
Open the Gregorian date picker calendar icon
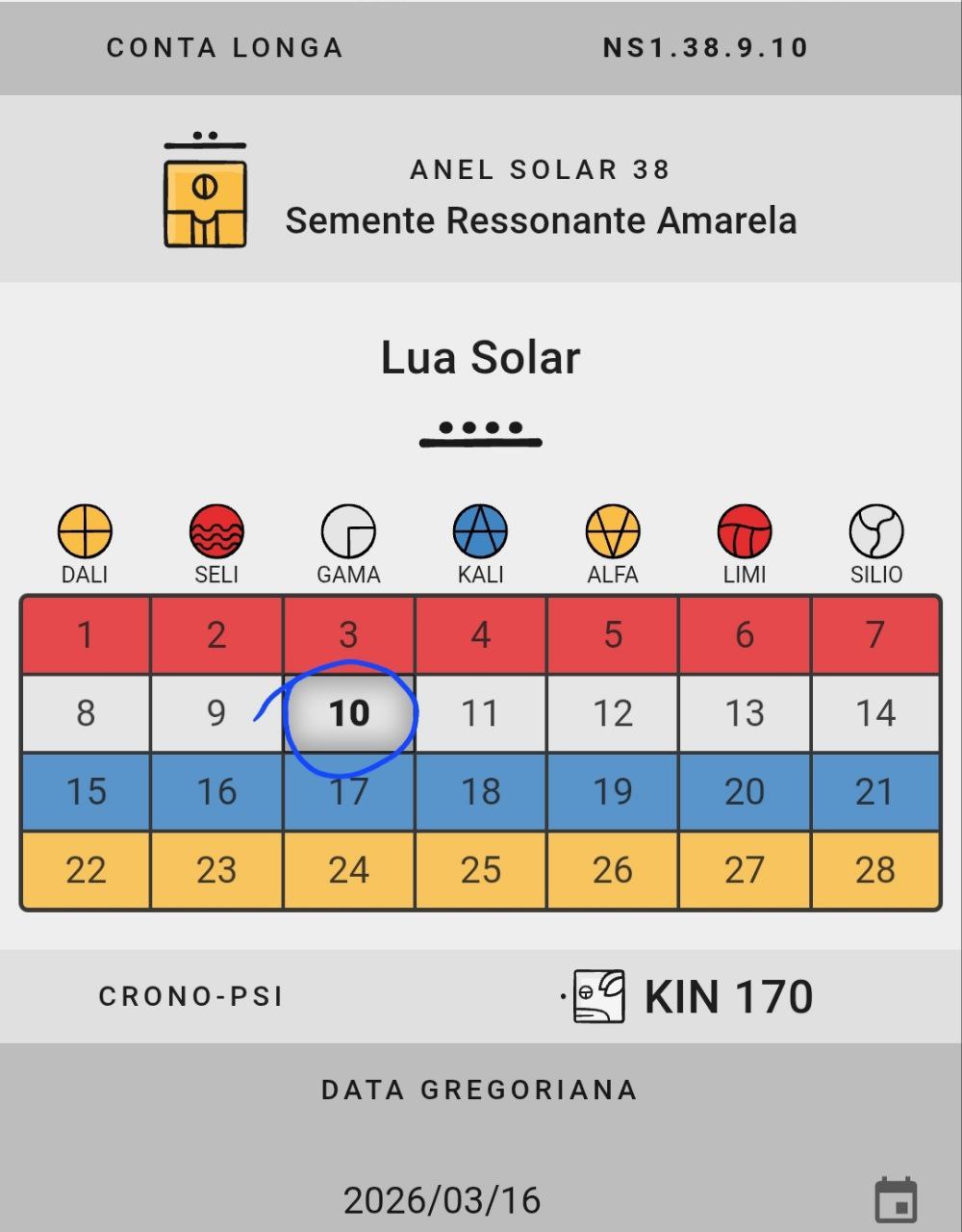pos(895,1200)
